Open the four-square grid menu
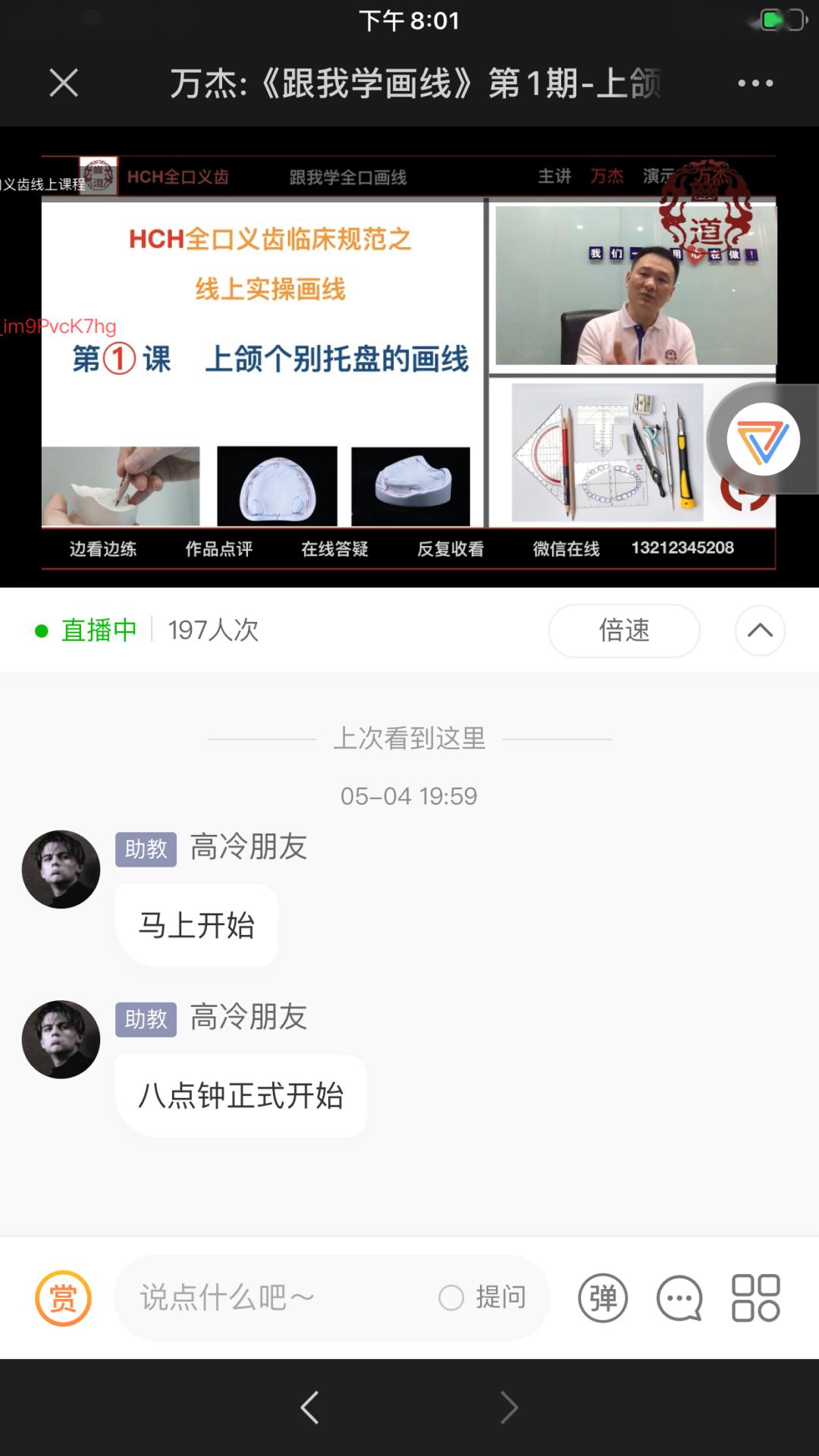Viewport: 819px width, 1456px height. [x=755, y=1298]
